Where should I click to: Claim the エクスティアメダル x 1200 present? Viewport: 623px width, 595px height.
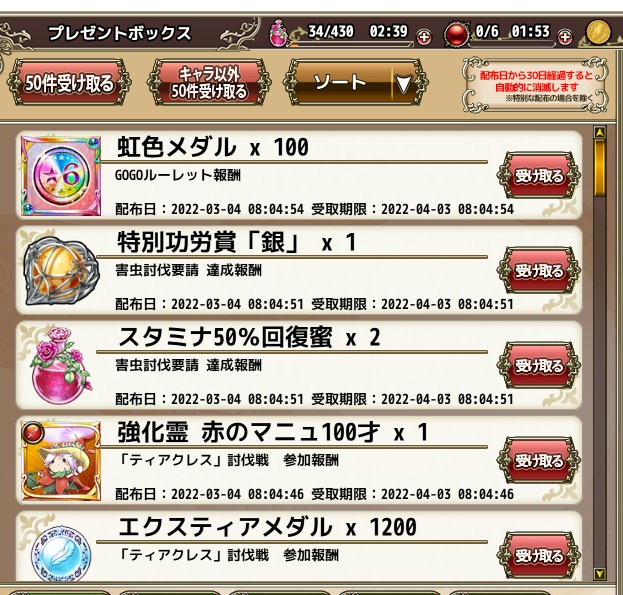coord(540,552)
